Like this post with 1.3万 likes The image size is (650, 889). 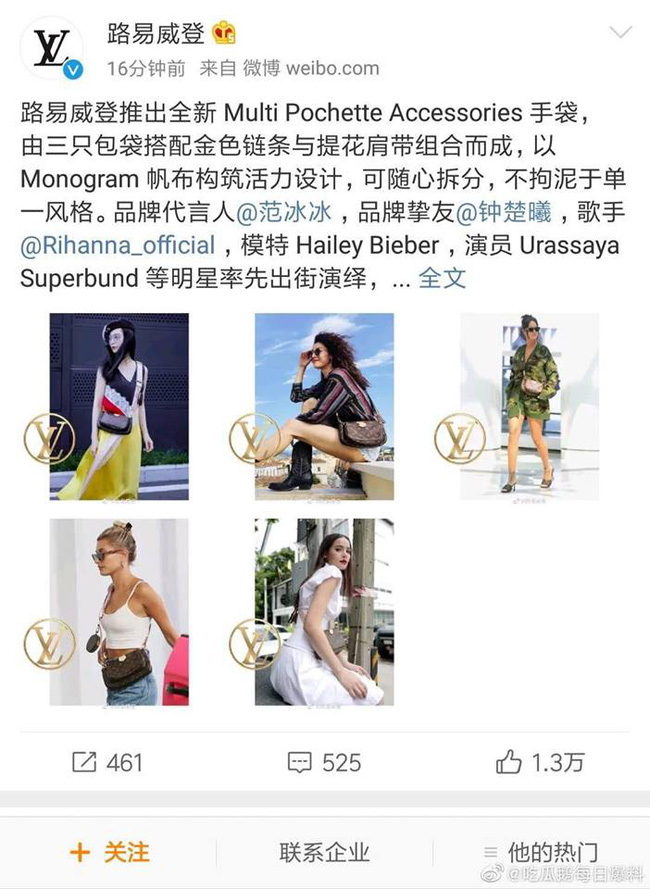539,763
